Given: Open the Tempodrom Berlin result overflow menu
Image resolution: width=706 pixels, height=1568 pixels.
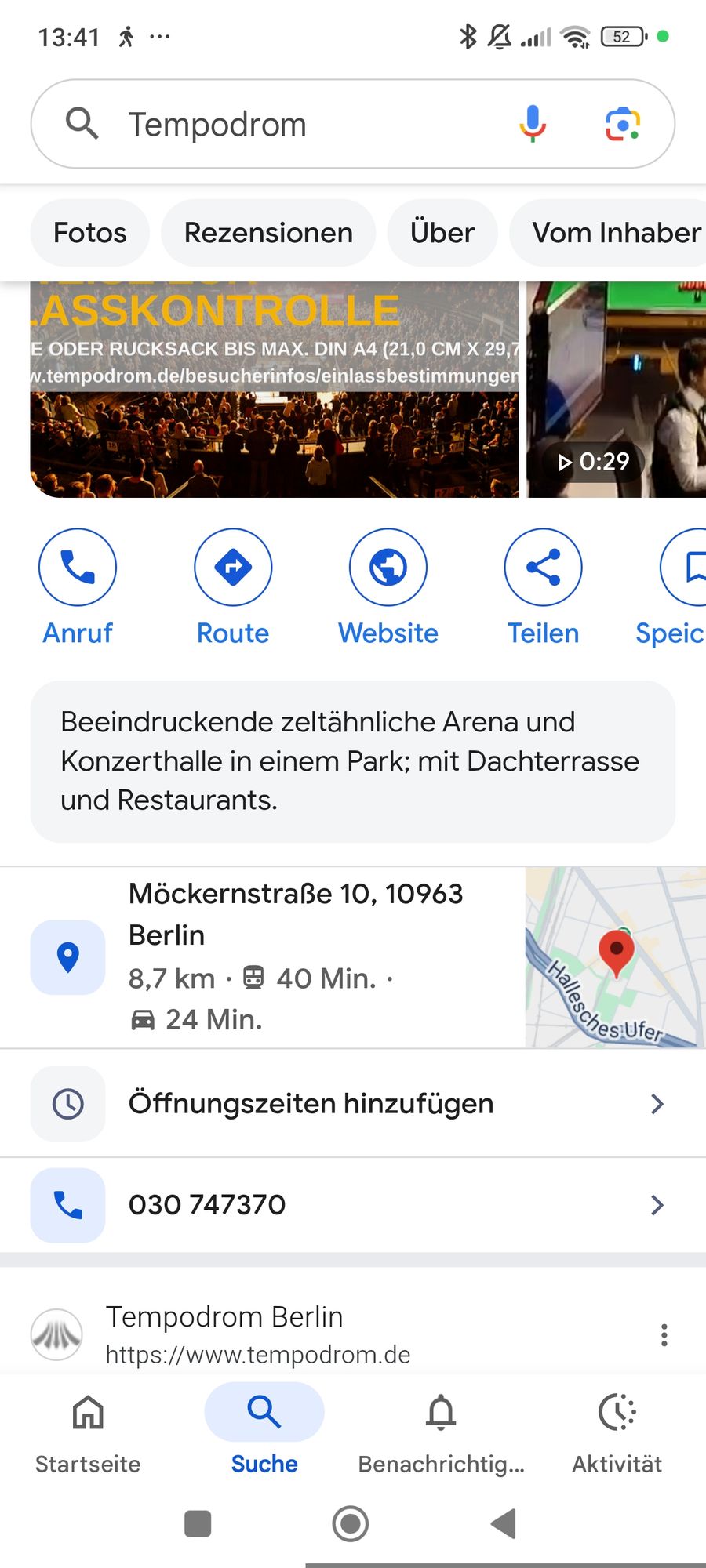Looking at the screenshot, I should coord(664,1334).
